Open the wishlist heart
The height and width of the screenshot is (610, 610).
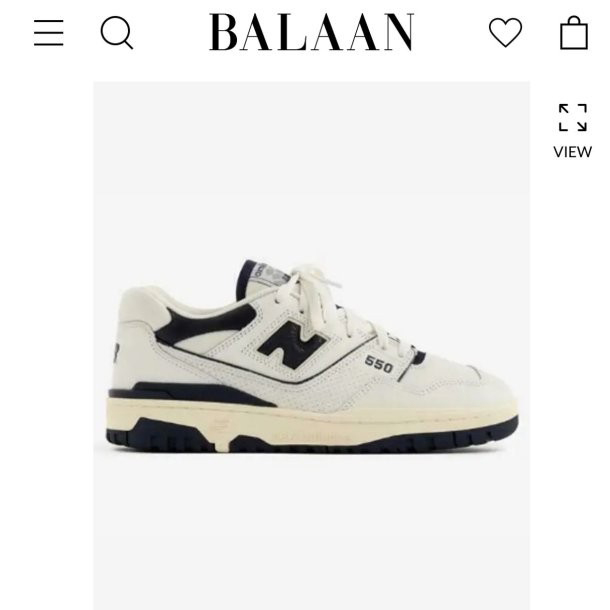(505, 33)
